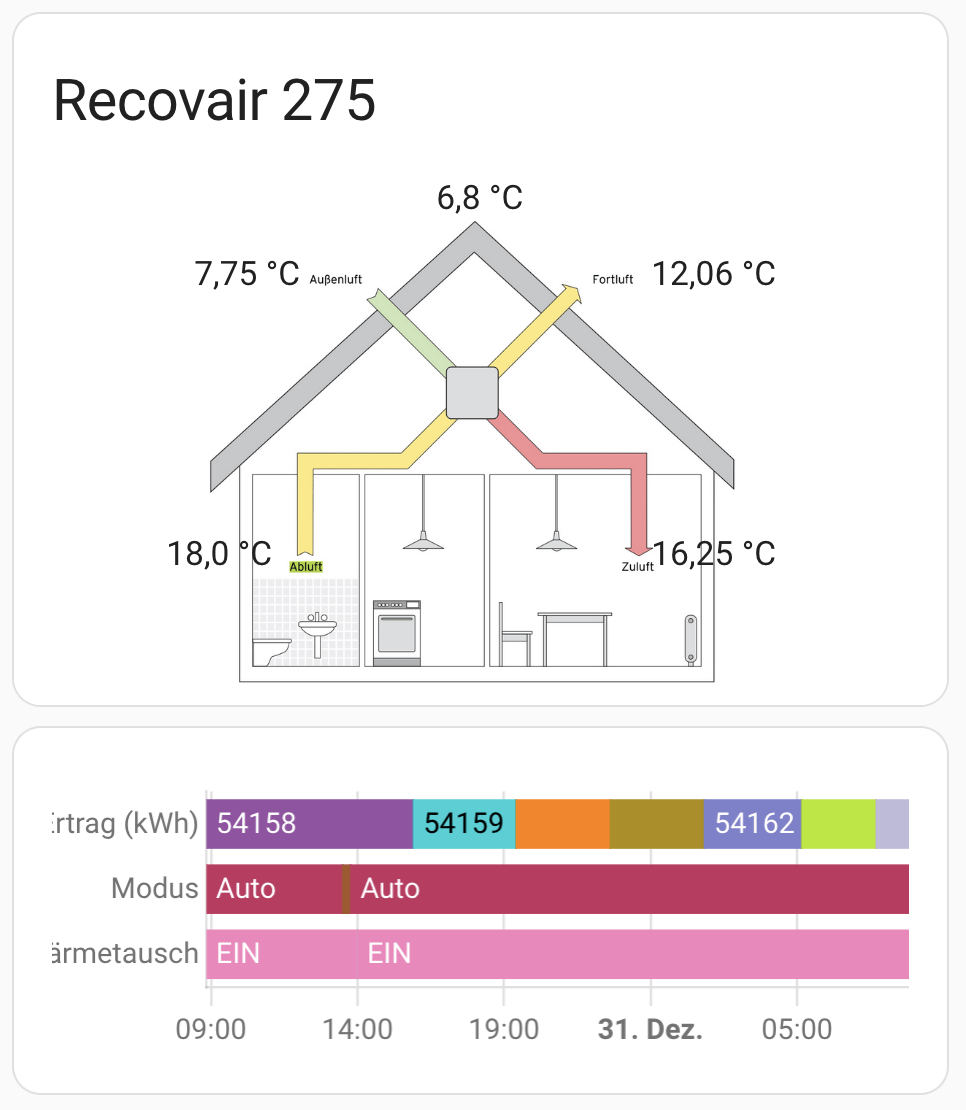Viewport: 966px width, 1110px height.
Task: Open the Zuluft 16,25 °C reading
Action: click(x=714, y=553)
